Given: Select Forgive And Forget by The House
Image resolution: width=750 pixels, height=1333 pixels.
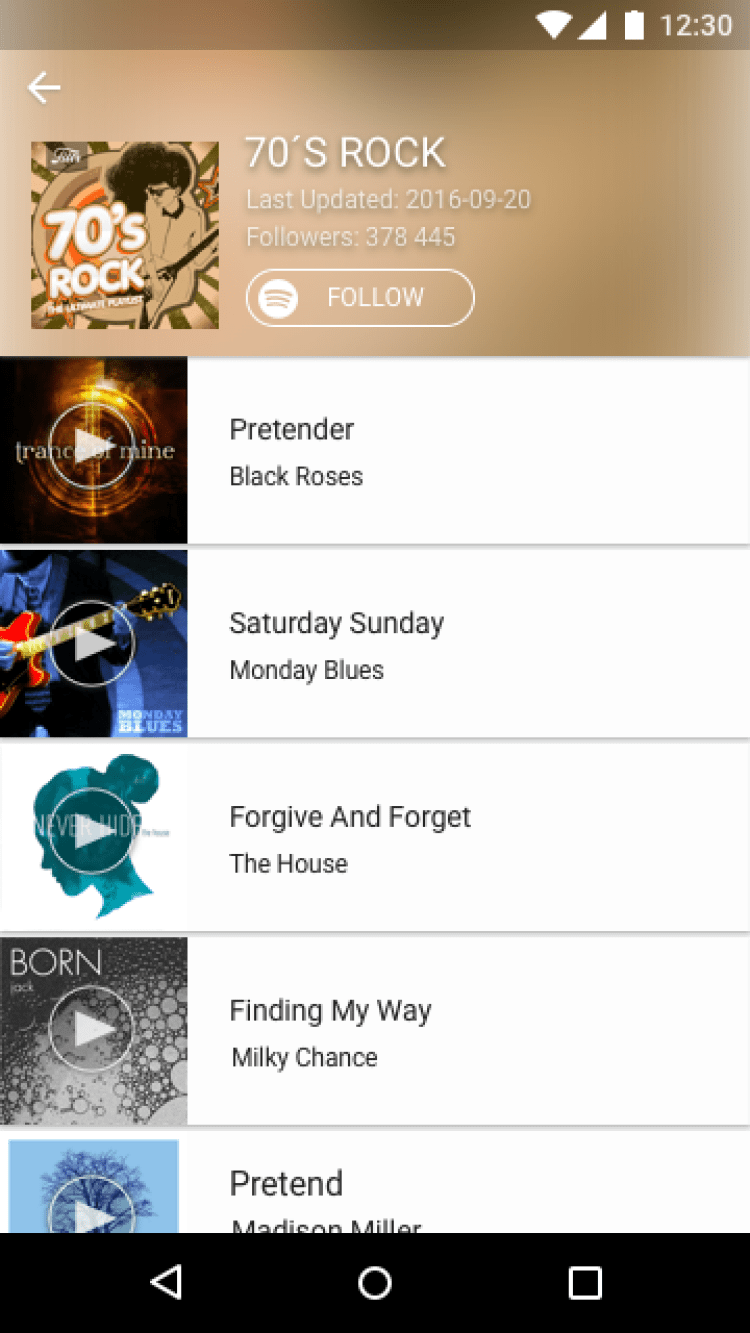Looking at the screenshot, I should tap(466, 838).
